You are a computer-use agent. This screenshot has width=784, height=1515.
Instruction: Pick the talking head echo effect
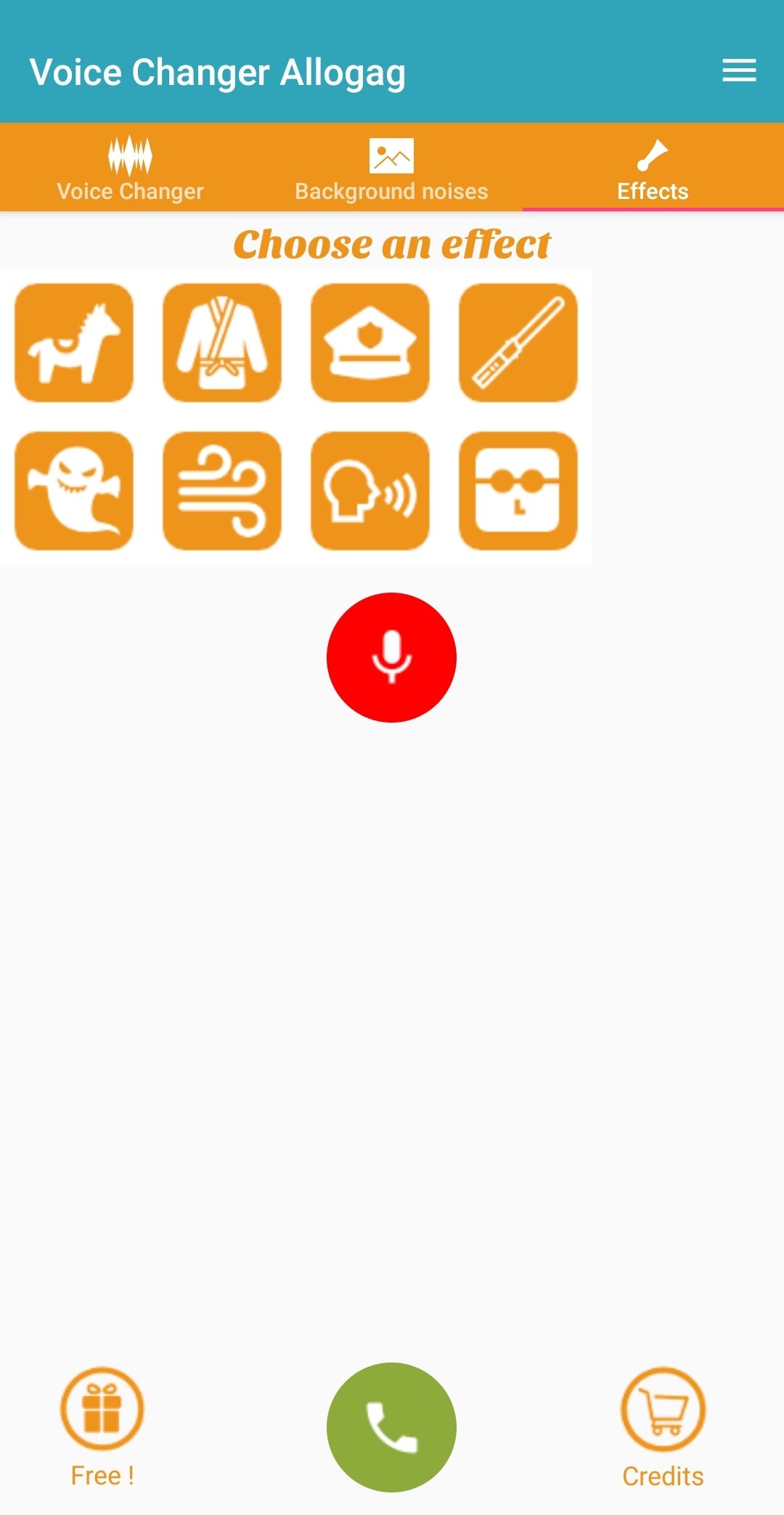[x=370, y=491]
